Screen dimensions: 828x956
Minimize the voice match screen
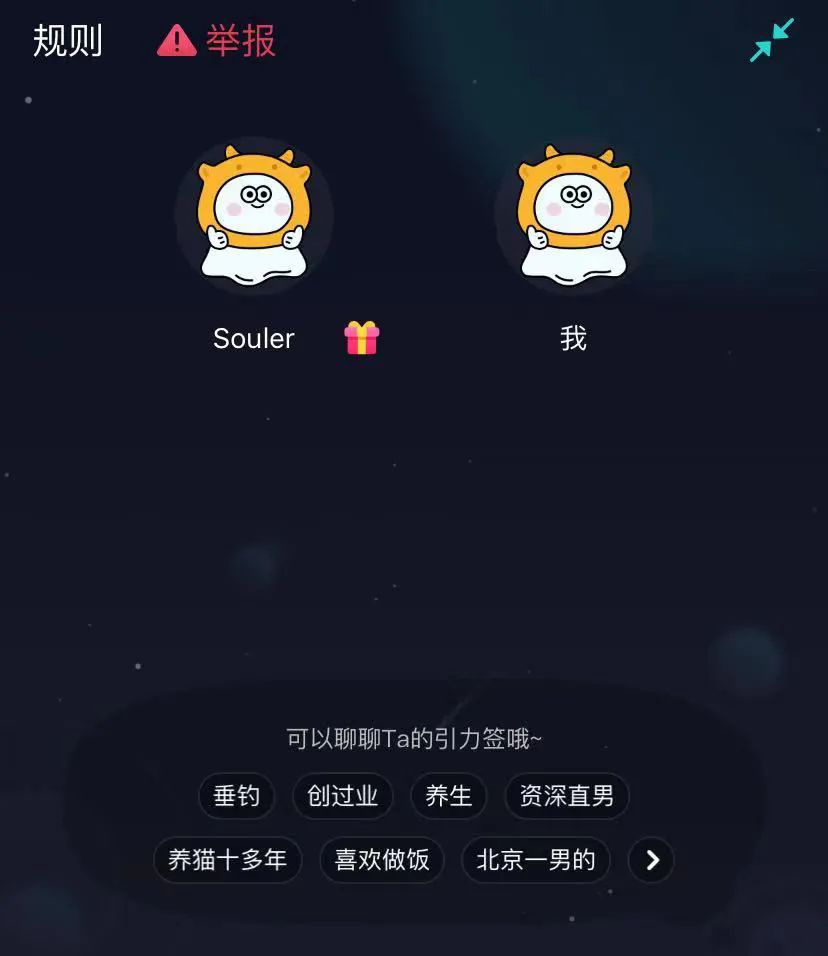click(x=771, y=40)
